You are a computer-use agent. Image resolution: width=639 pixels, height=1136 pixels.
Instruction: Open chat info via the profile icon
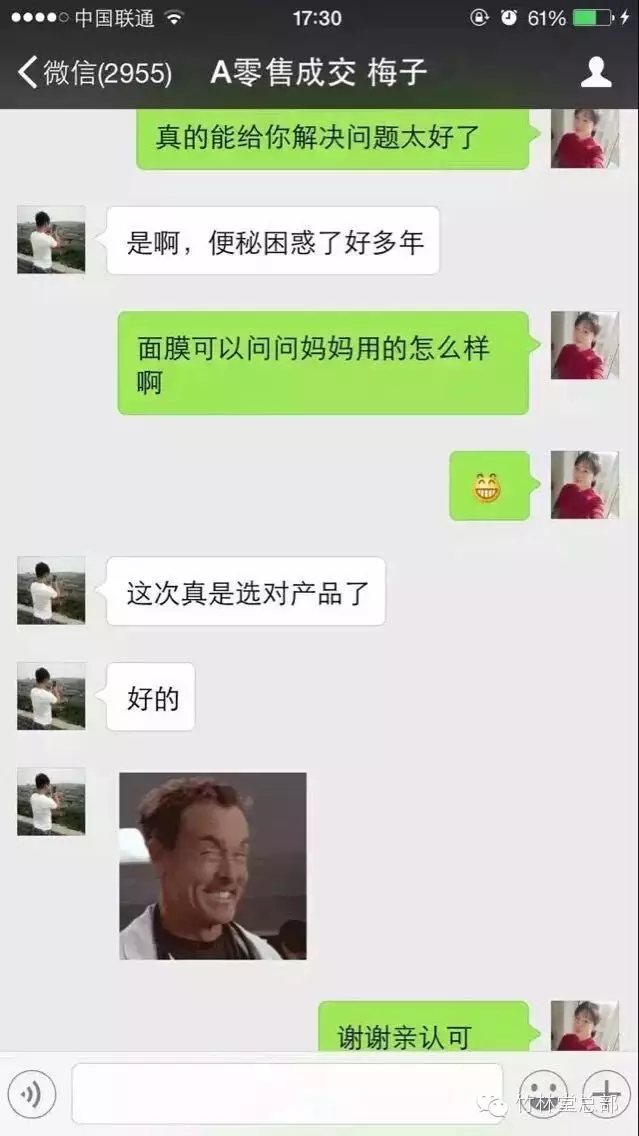coord(596,72)
